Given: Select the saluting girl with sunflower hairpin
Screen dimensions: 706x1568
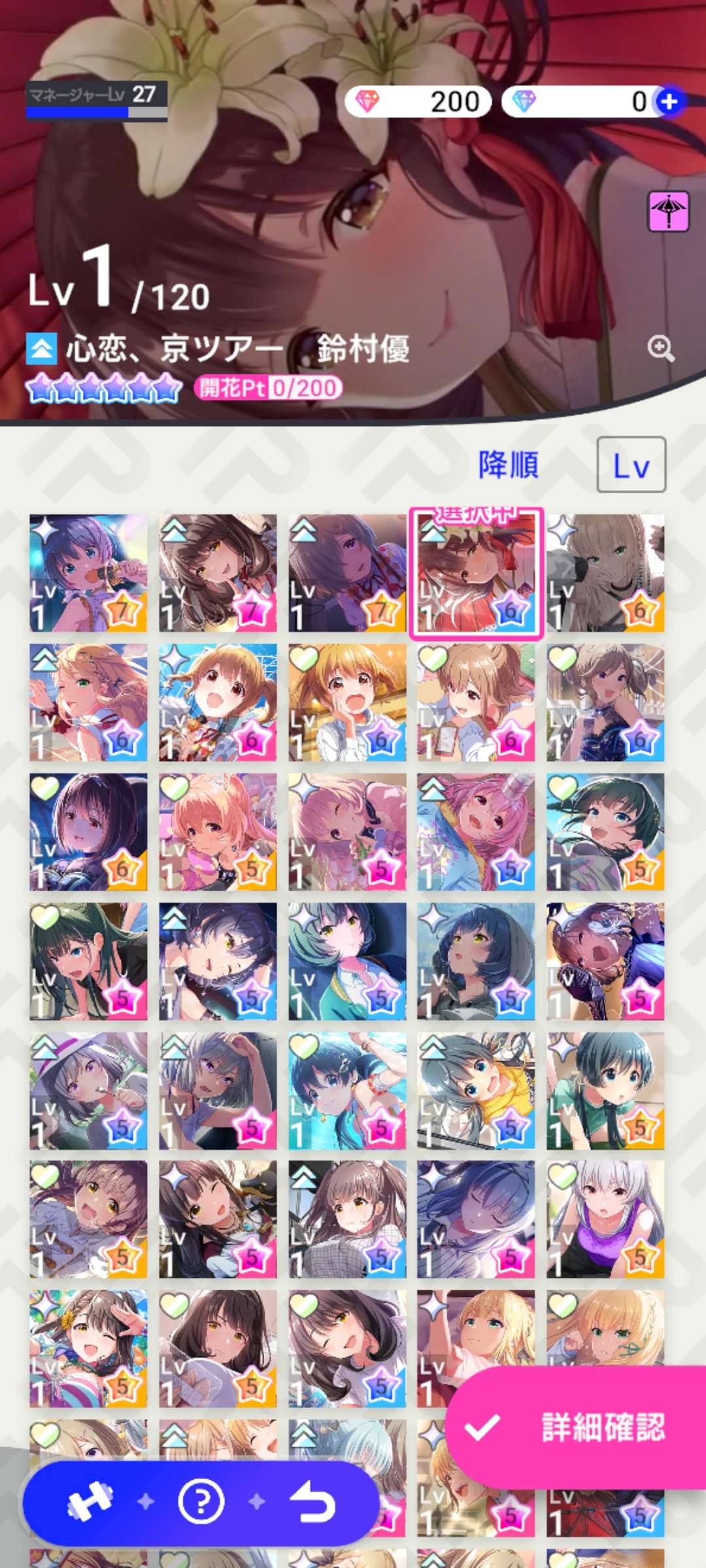Looking at the screenshot, I should [x=88, y=1348].
